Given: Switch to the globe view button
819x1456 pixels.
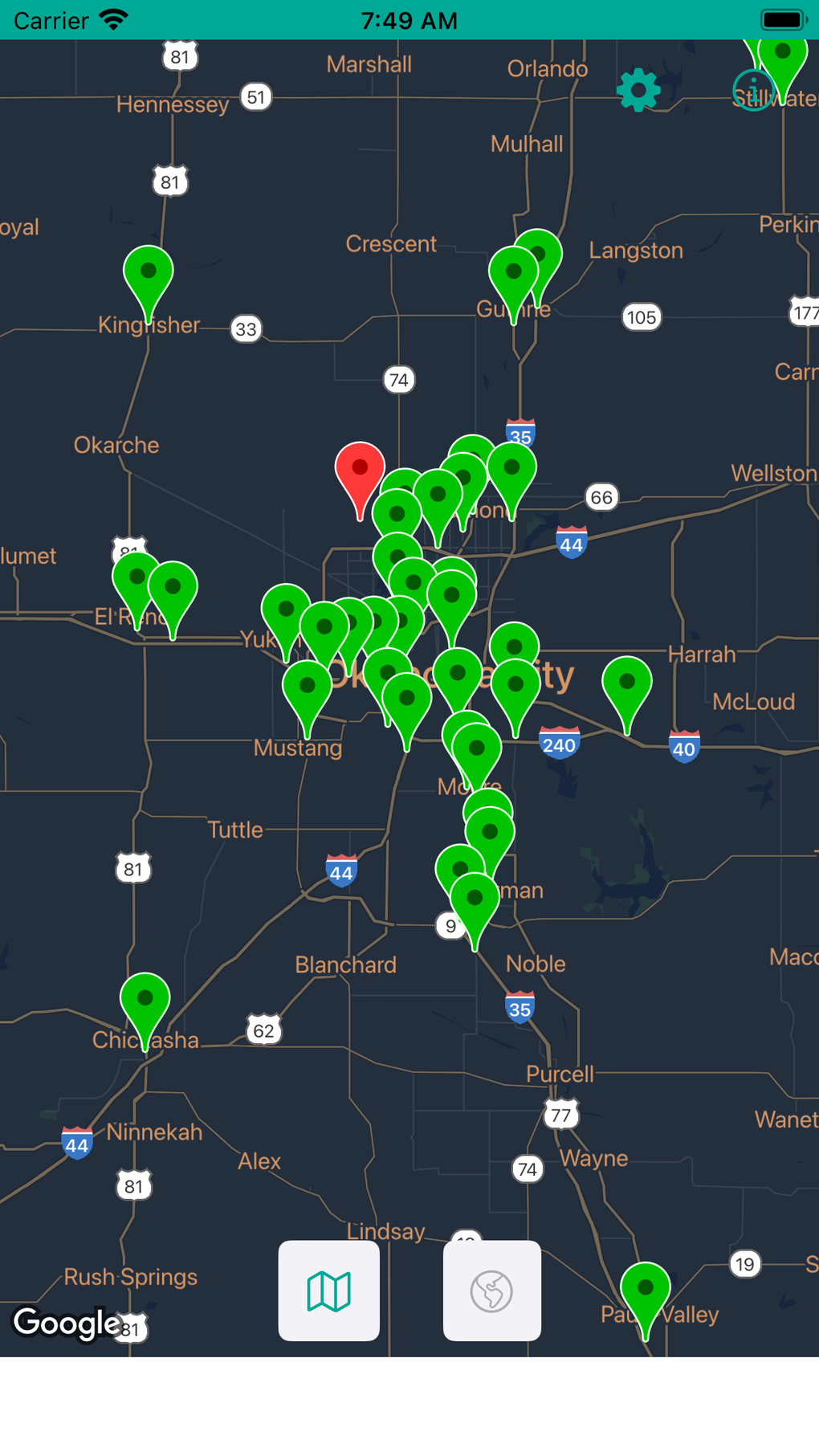Looking at the screenshot, I should coord(491,1291).
